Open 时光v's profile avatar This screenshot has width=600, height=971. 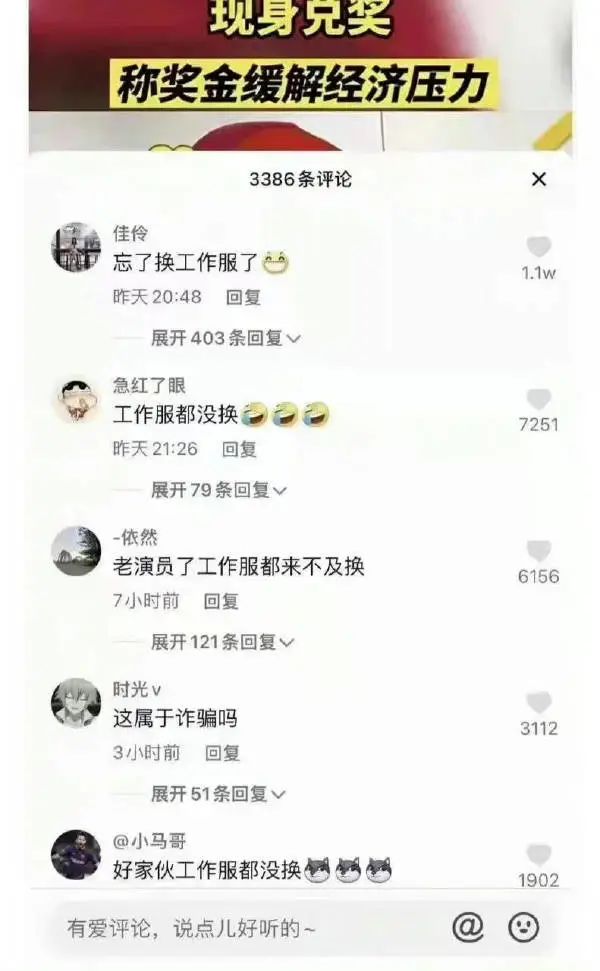[x=76, y=703]
